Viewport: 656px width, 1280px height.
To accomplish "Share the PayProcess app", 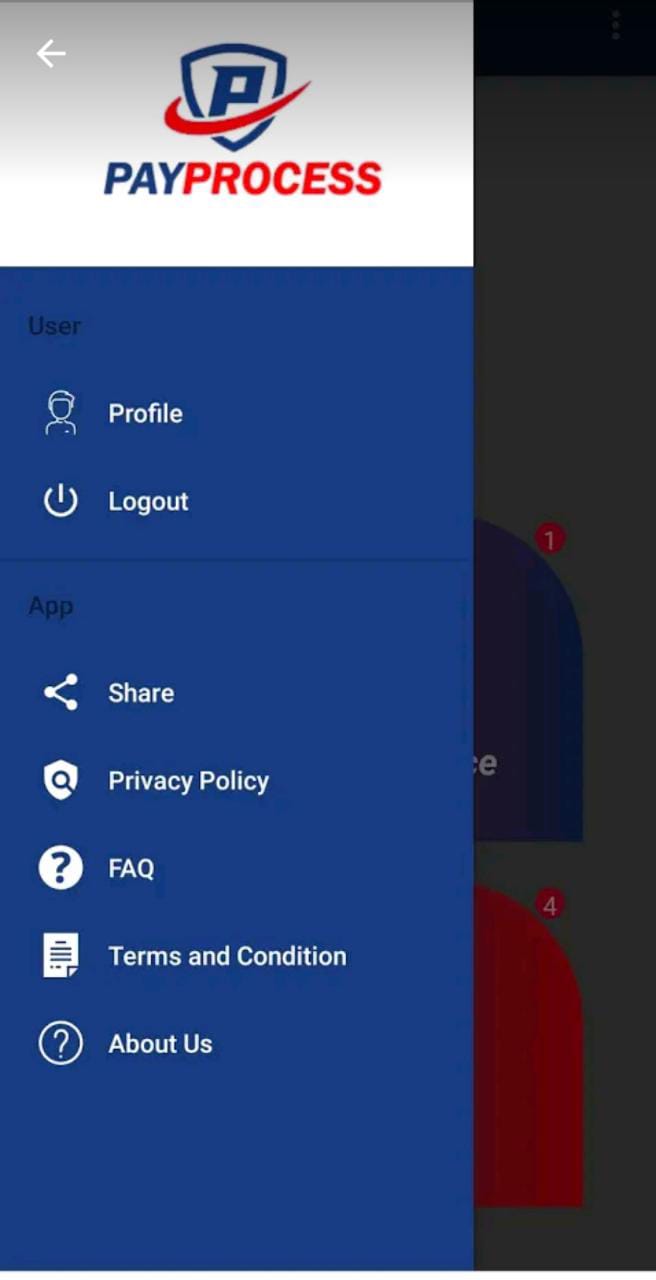I will [140, 693].
